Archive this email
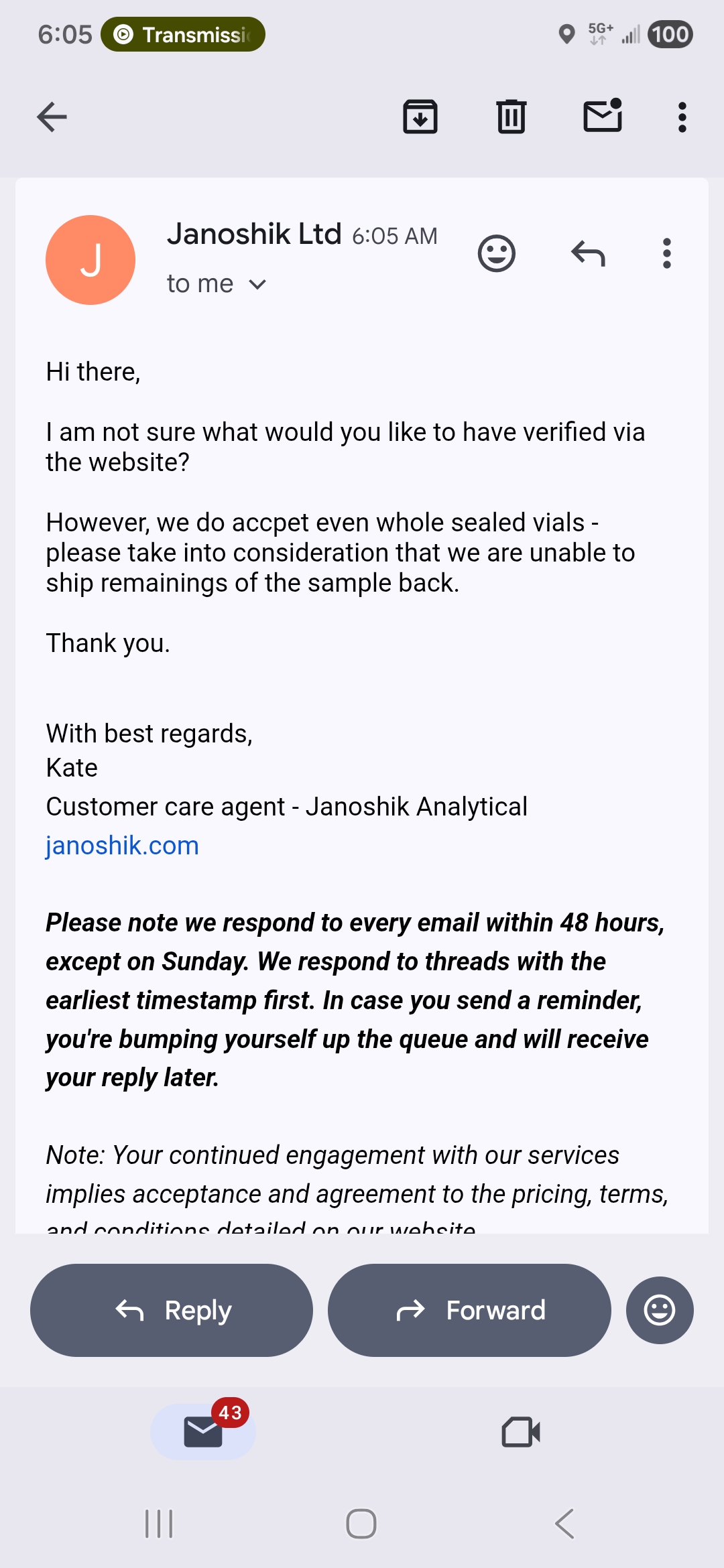This screenshot has width=724, height=1568. point(420,117)
